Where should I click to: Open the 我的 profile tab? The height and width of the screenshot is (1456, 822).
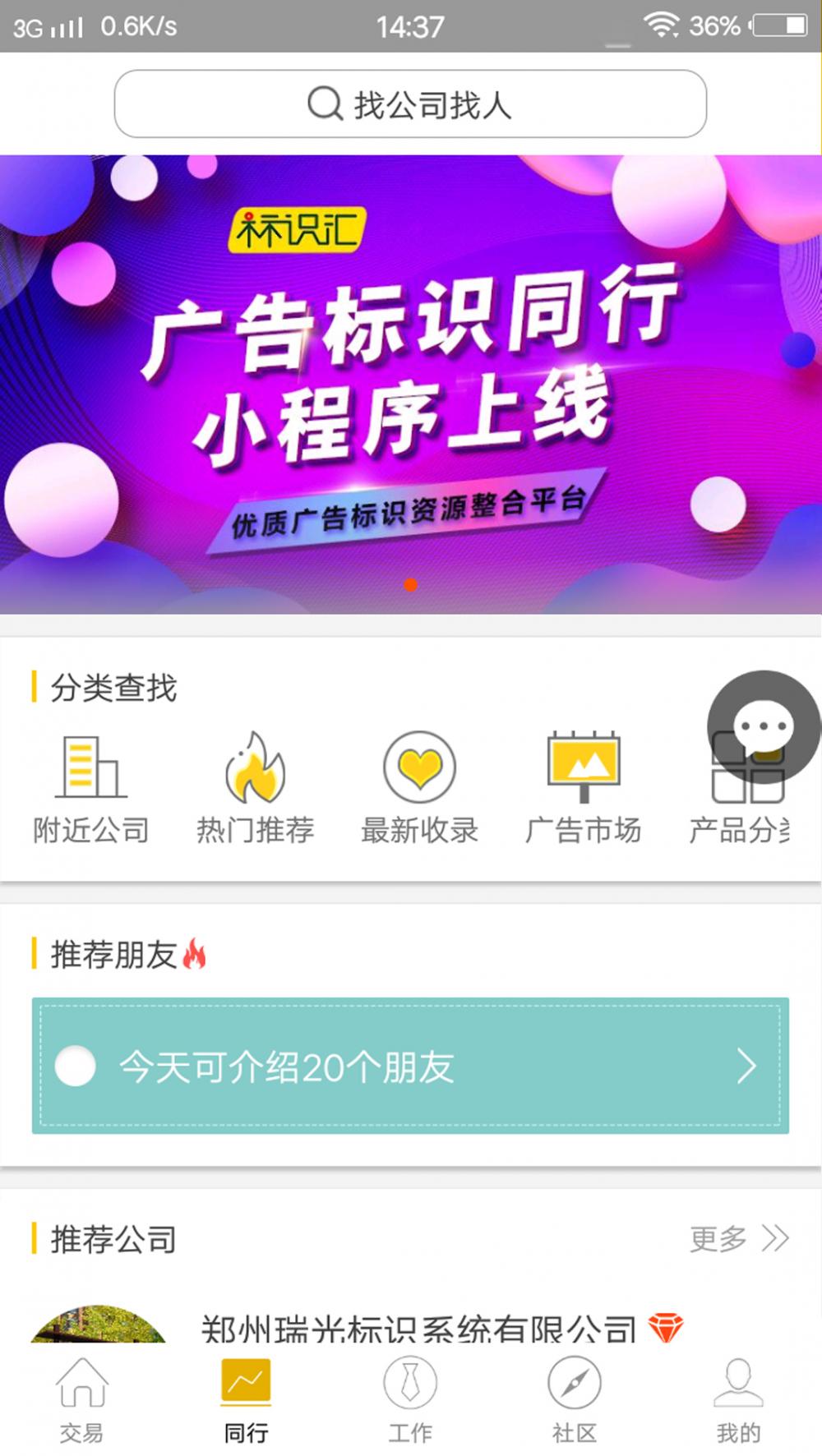739,1402
